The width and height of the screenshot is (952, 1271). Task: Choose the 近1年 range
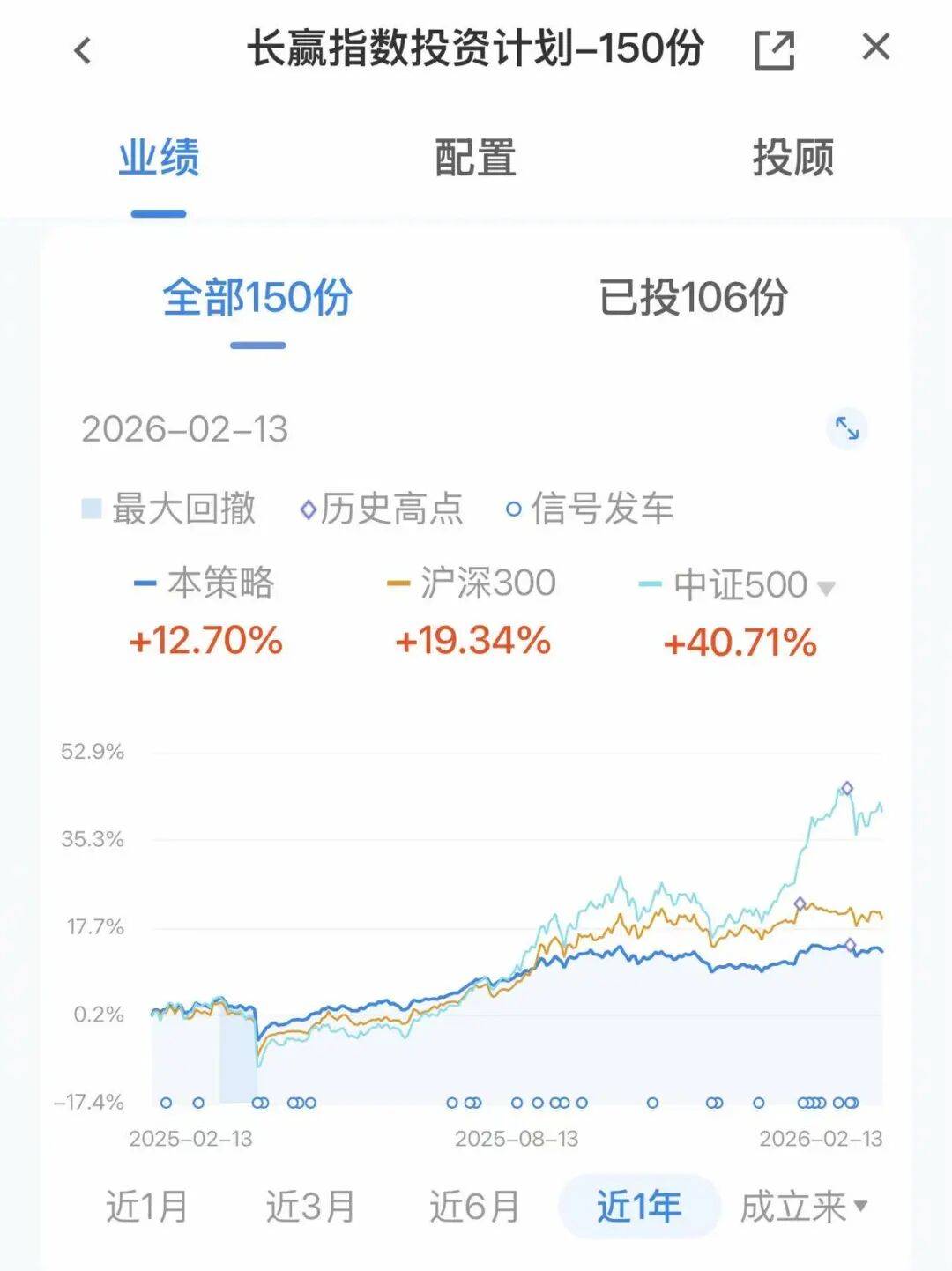pyautogui.click(x=639, y=1207)
